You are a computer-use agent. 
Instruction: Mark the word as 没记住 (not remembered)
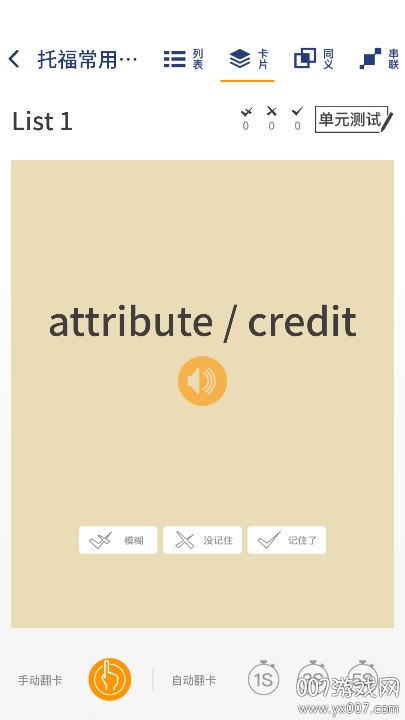202,540
